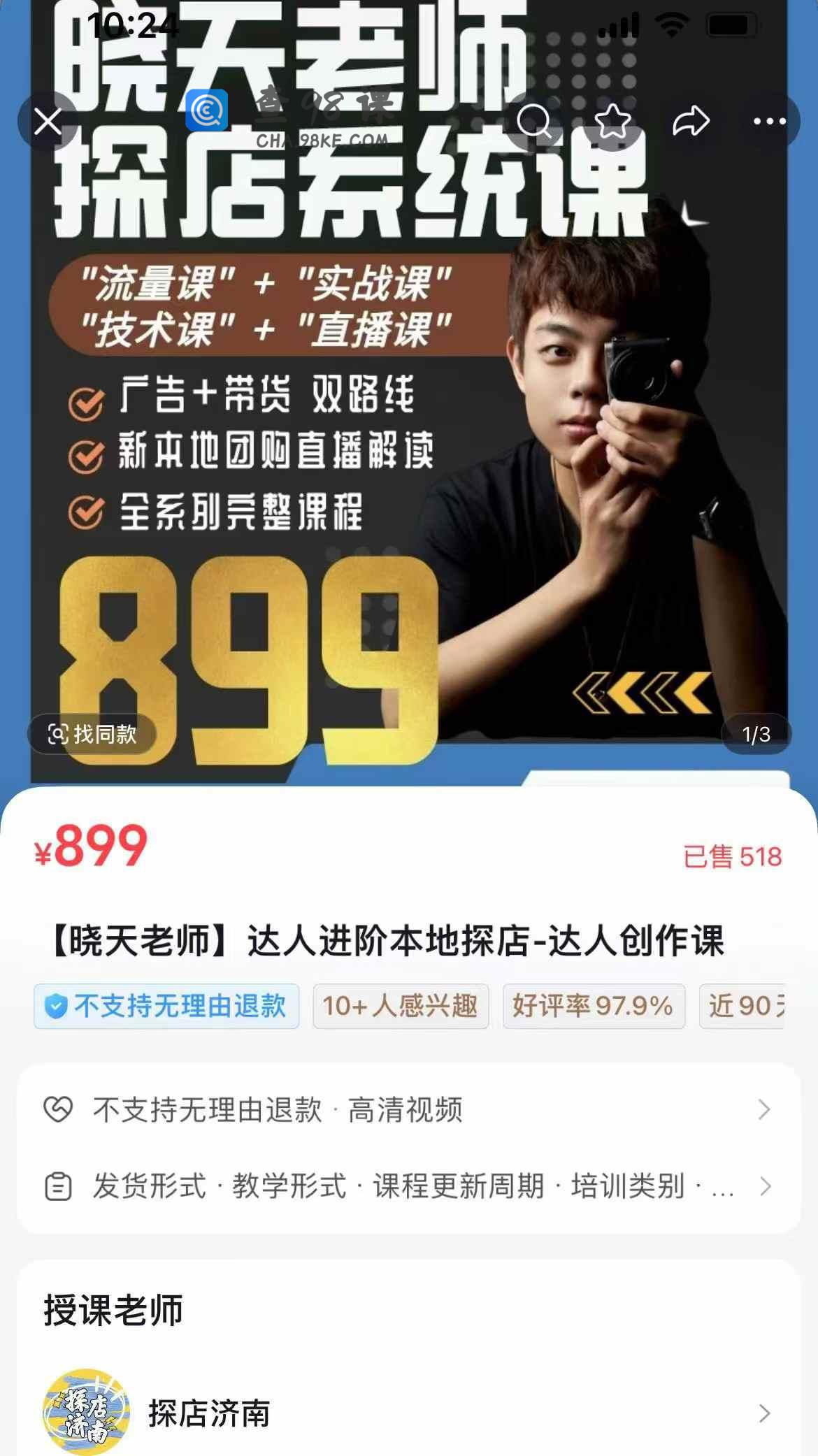Open the 不支持无理由退款 · 高清视频 row
This screenshot has width=818, height=1456.
pos(408,1109)
